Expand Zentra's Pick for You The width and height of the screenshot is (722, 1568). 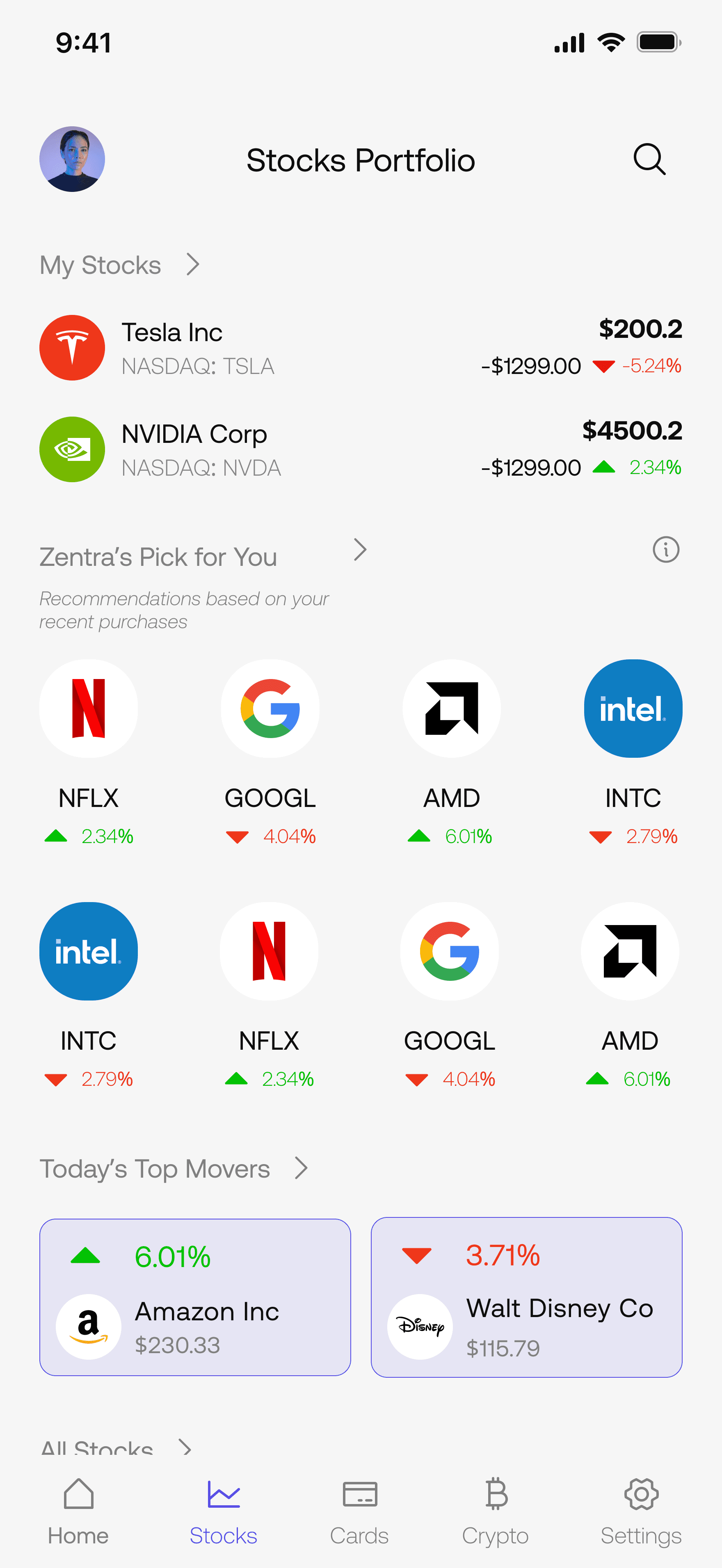(361, 549)
